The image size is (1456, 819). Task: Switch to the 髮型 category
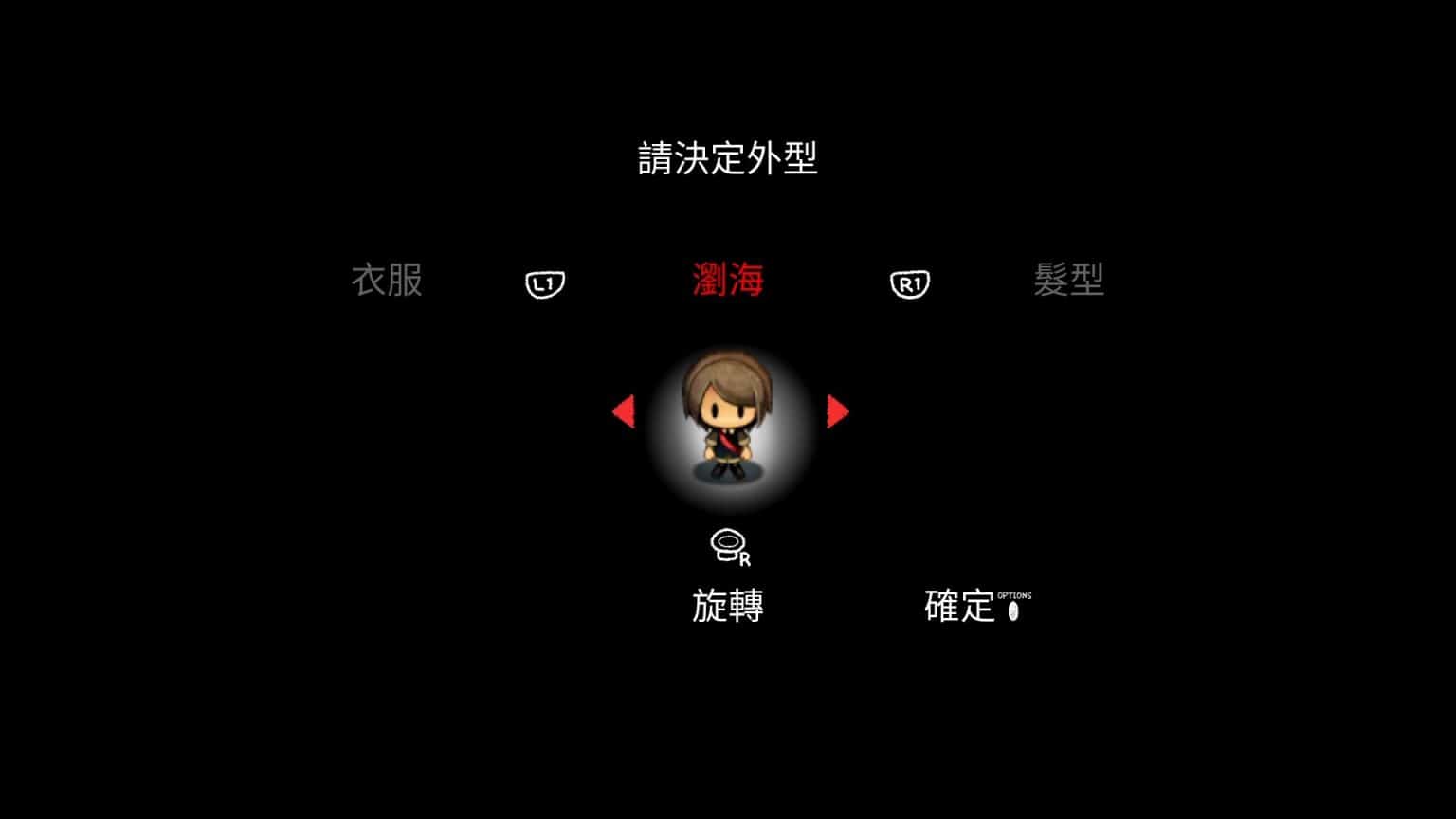click(x=1068, y=281)
